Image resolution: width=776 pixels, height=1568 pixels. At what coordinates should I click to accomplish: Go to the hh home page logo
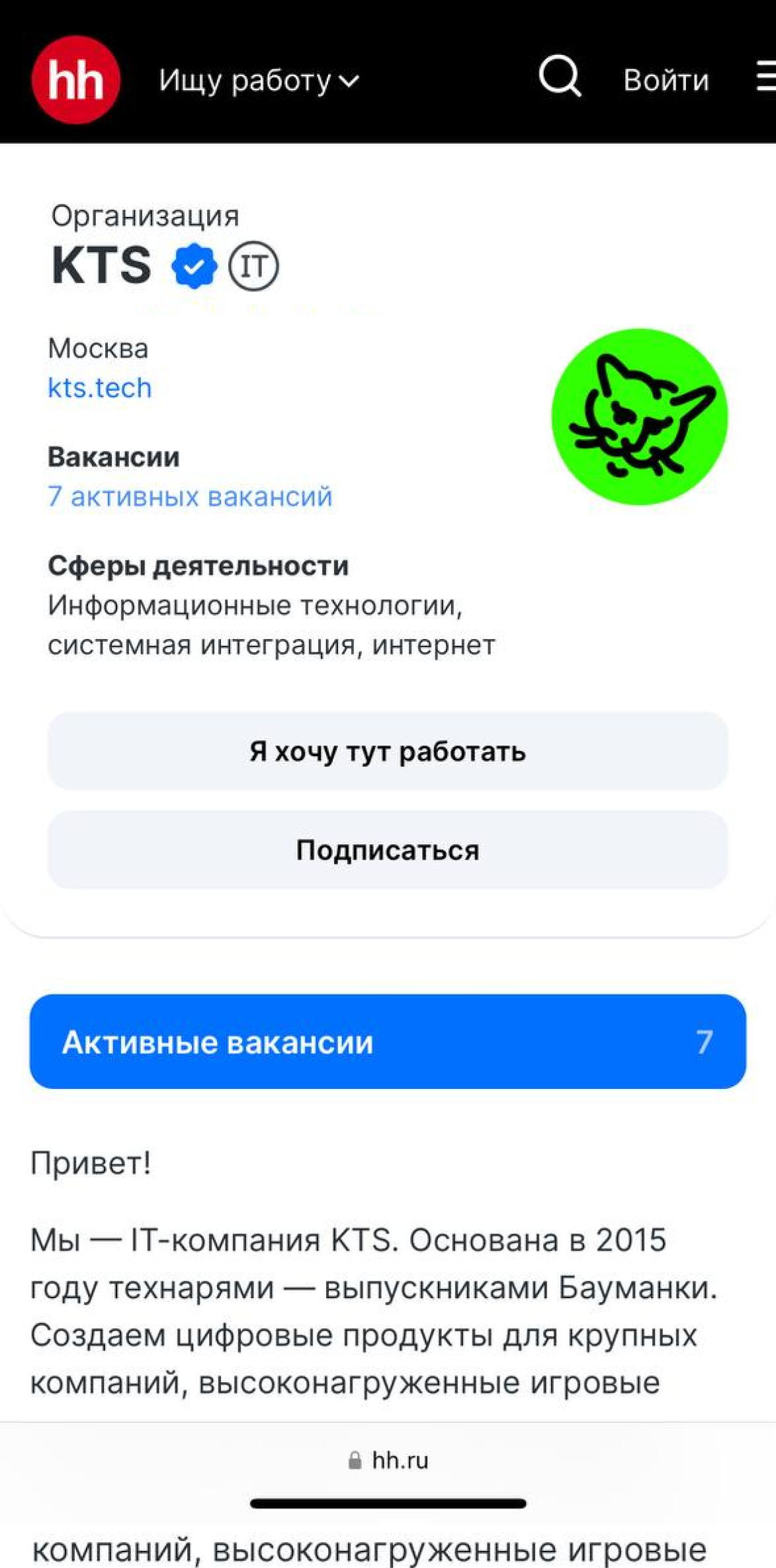76,80
